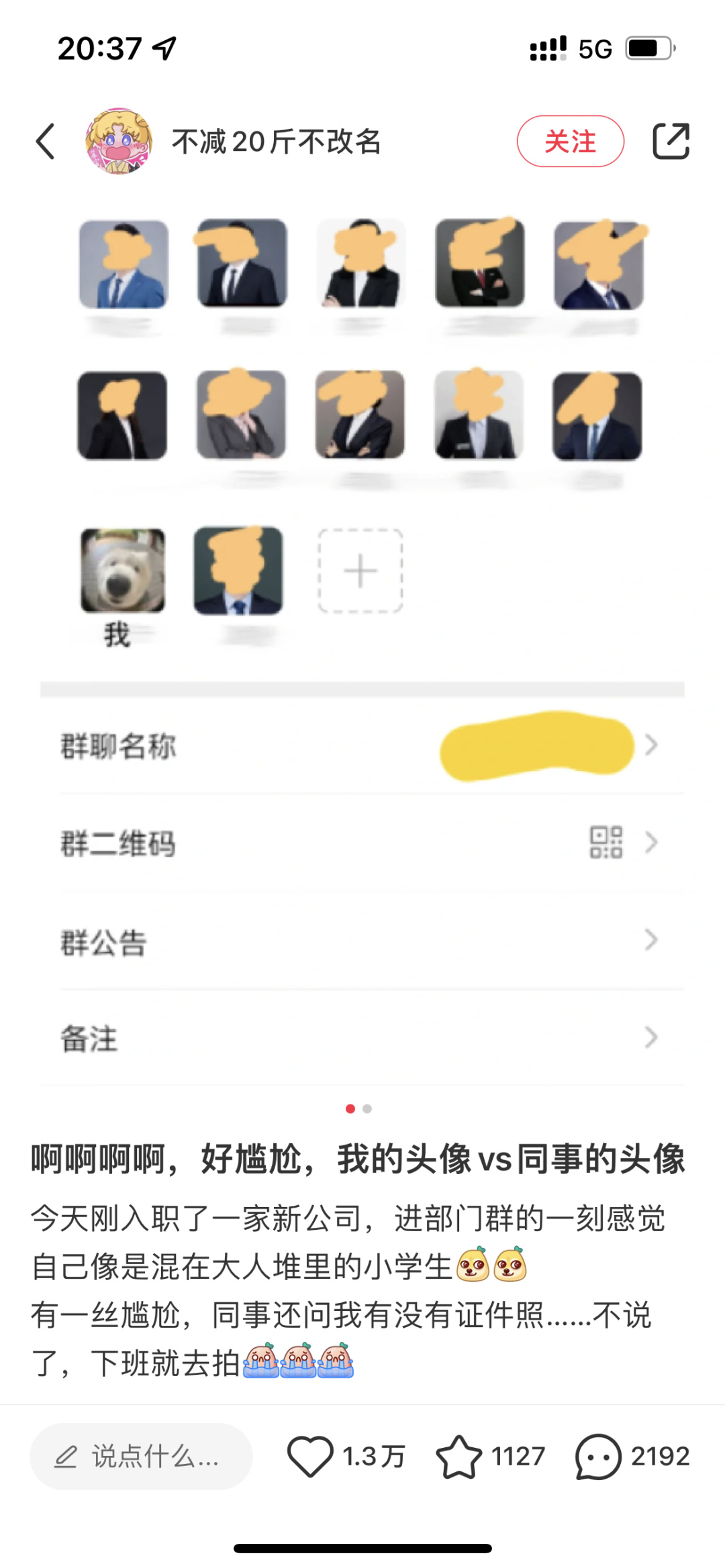This screenshot has width=725, height=1568.
Task: Favorite the post with the star icon
Action: click(459, 1457)
